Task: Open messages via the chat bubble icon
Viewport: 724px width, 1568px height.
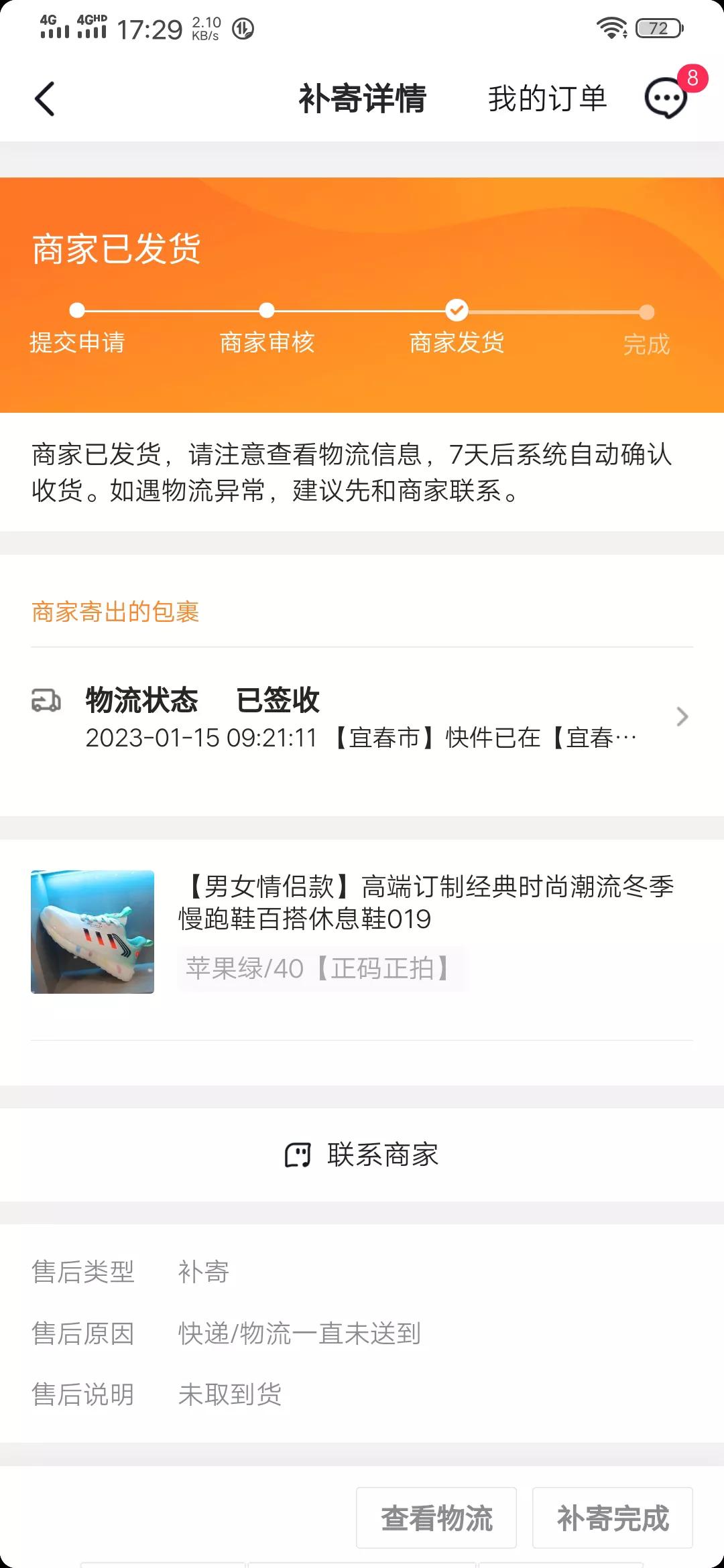Action: (664, 99)
